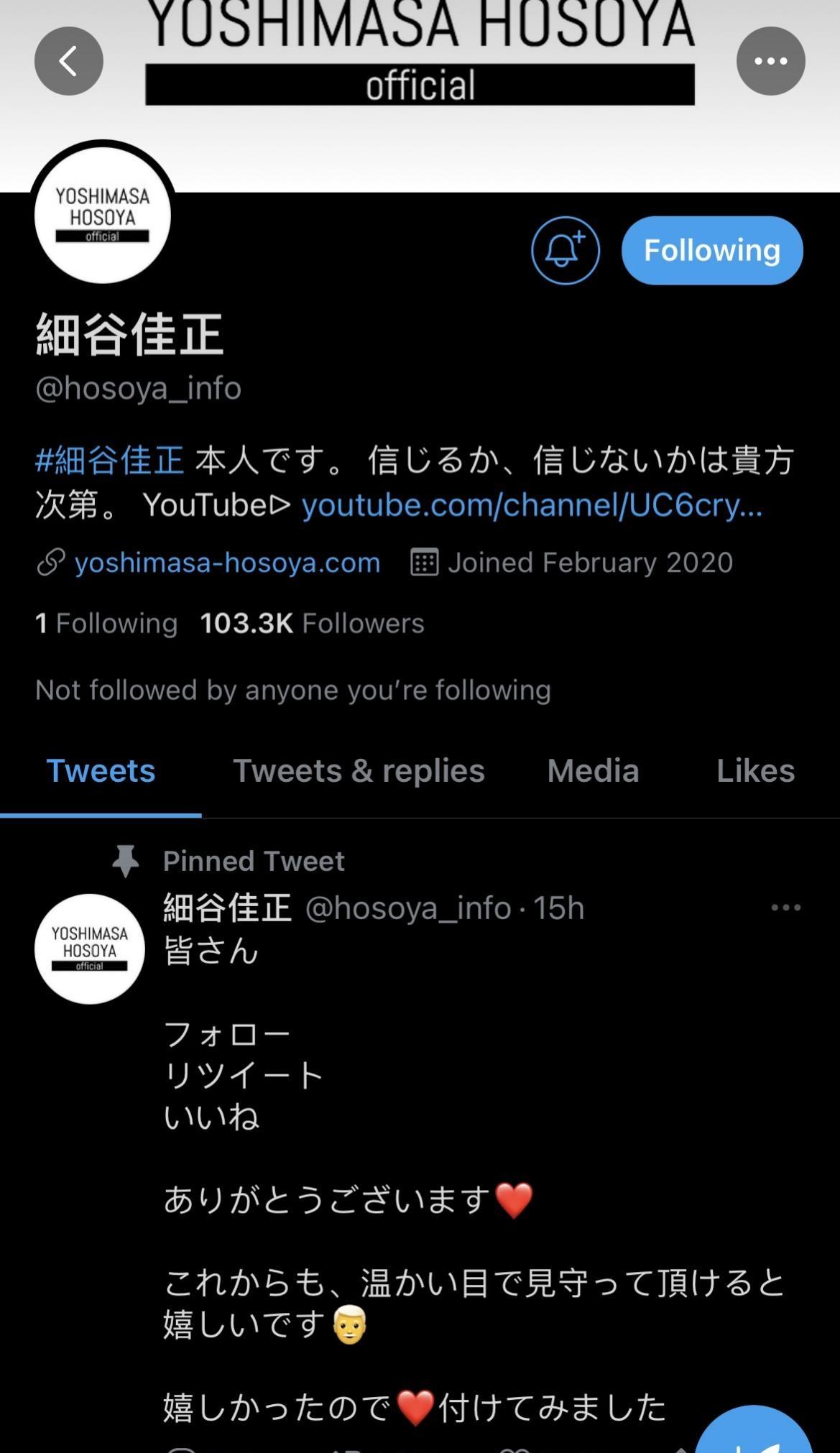Image resolution: width=840 pixels, height=1453 pixels.
Task: Tap the avatar on the pinned tweet
Action: [90, 949]
